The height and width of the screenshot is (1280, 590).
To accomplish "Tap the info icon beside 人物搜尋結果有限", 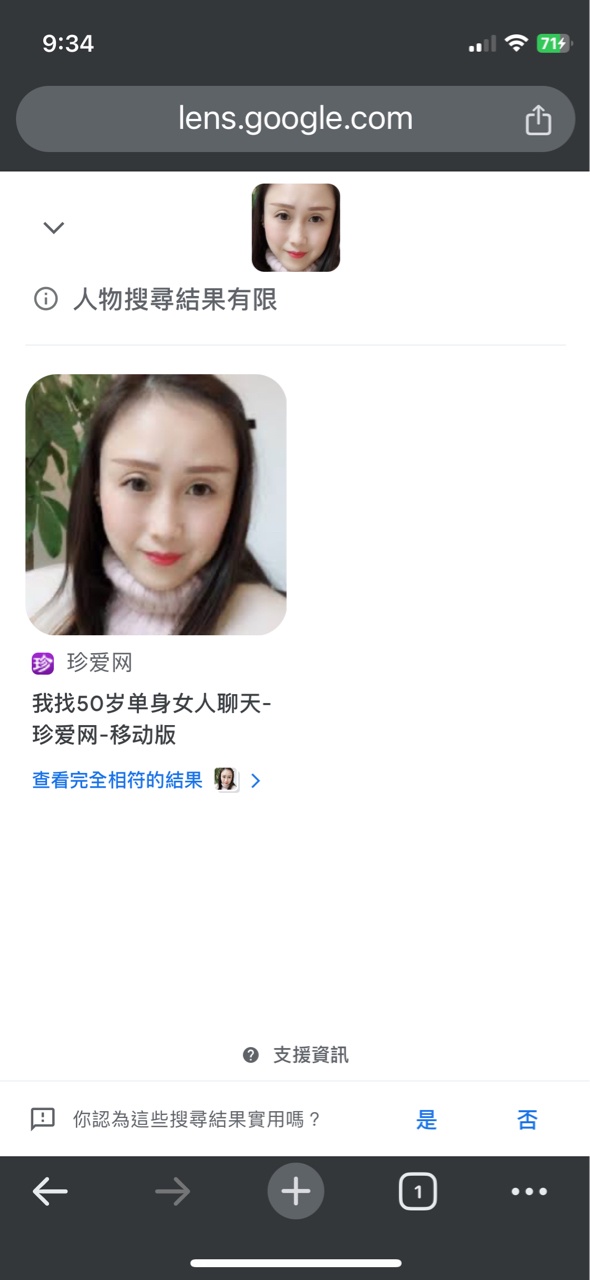I will tap(46, 299).
